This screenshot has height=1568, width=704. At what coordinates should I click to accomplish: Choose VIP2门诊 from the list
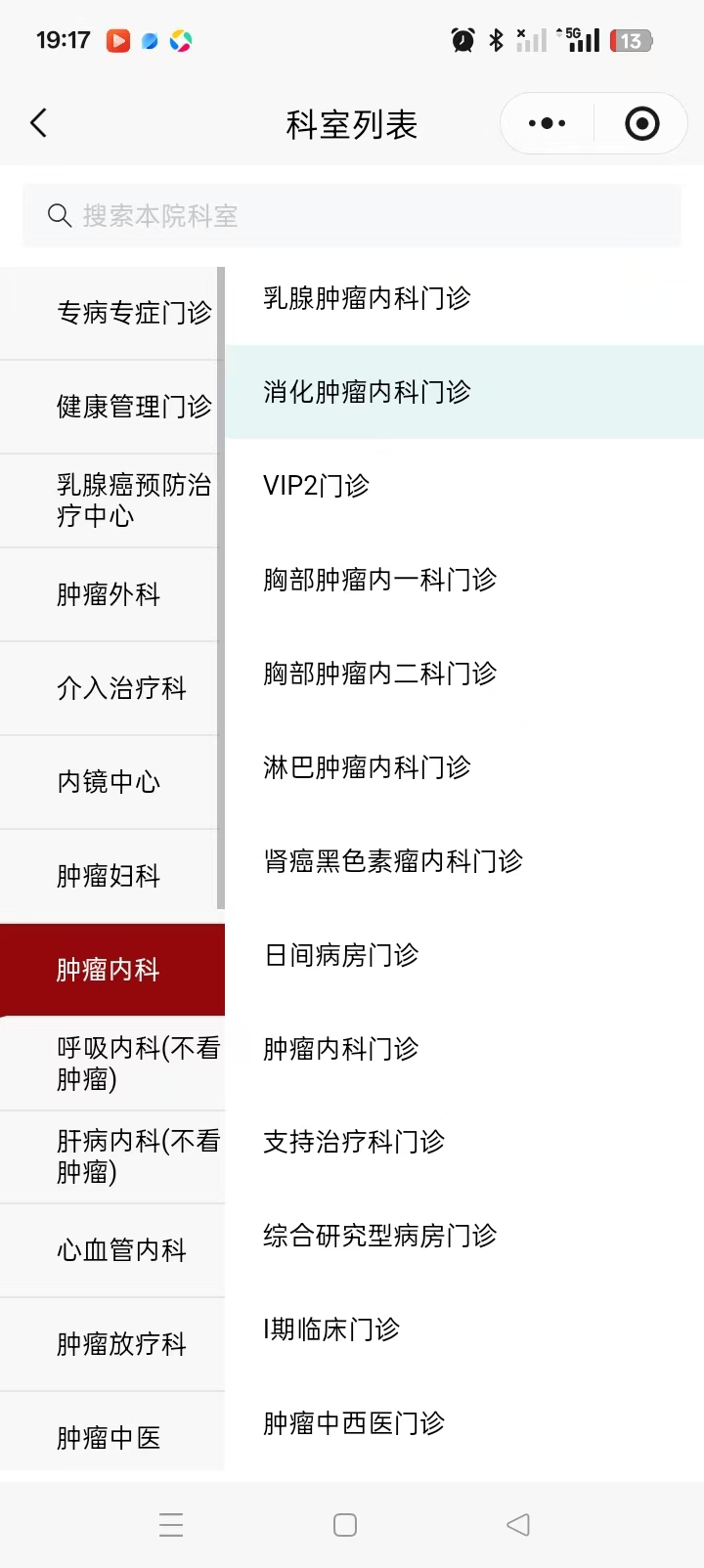click(317, 486)
